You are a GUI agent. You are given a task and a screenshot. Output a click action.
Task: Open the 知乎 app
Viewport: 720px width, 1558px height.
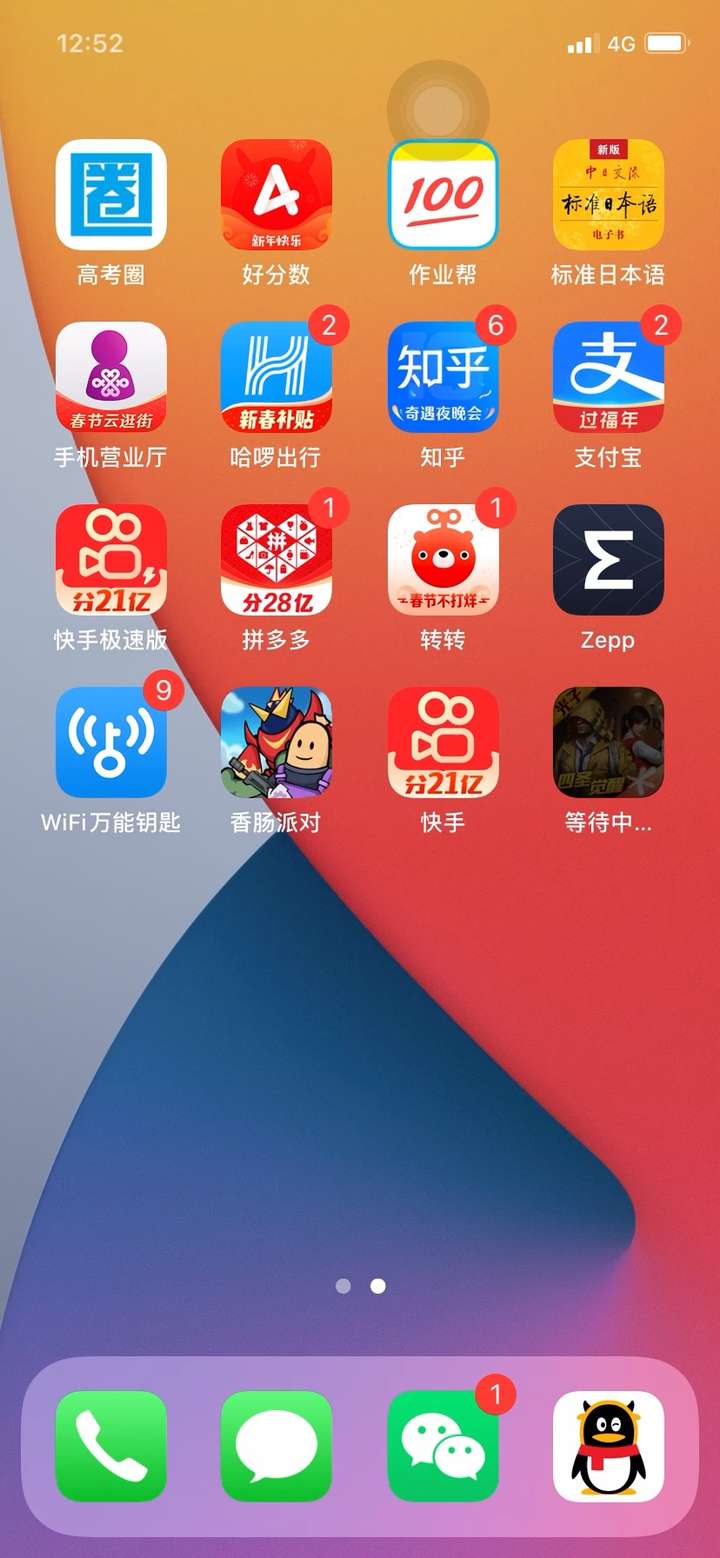(443, 377)
